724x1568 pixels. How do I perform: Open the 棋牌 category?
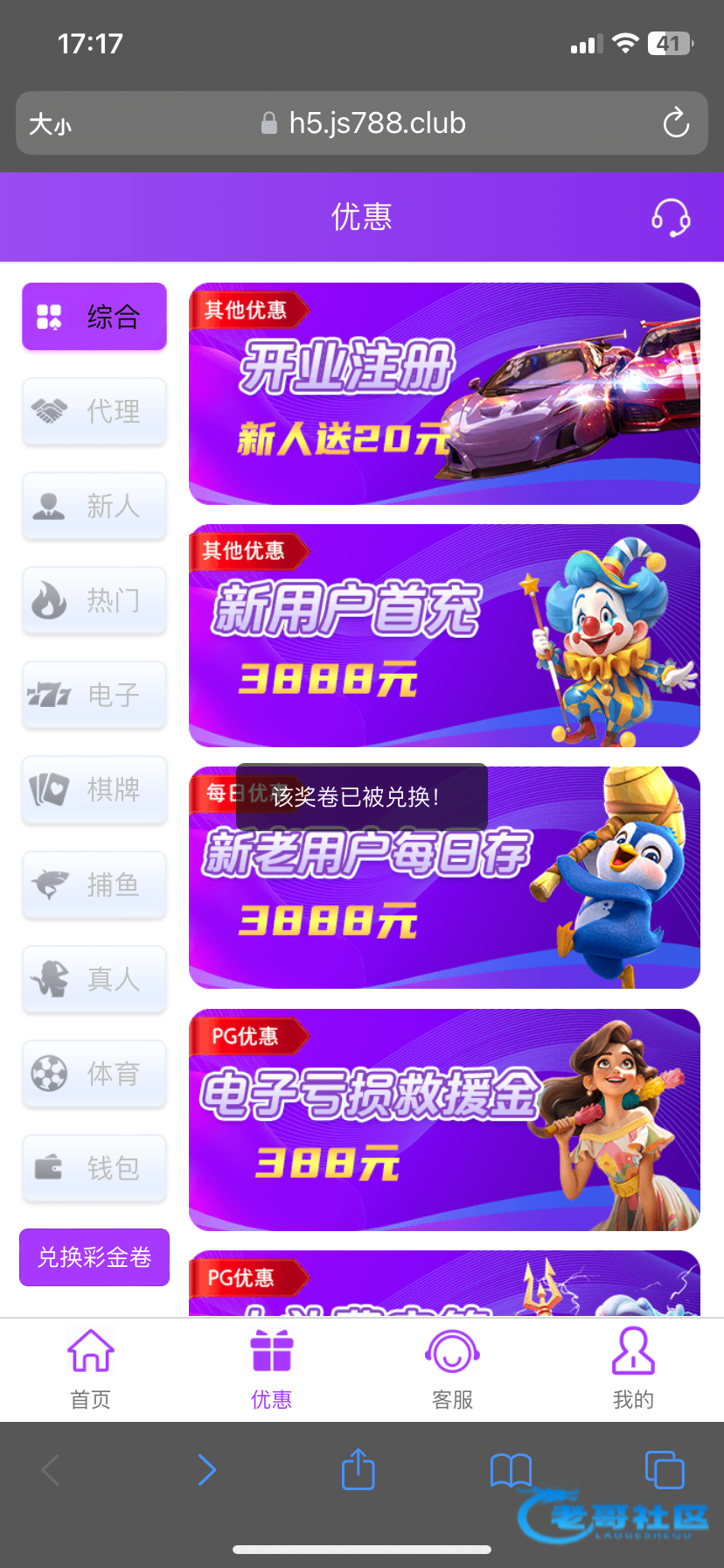[x=94, y=789]
